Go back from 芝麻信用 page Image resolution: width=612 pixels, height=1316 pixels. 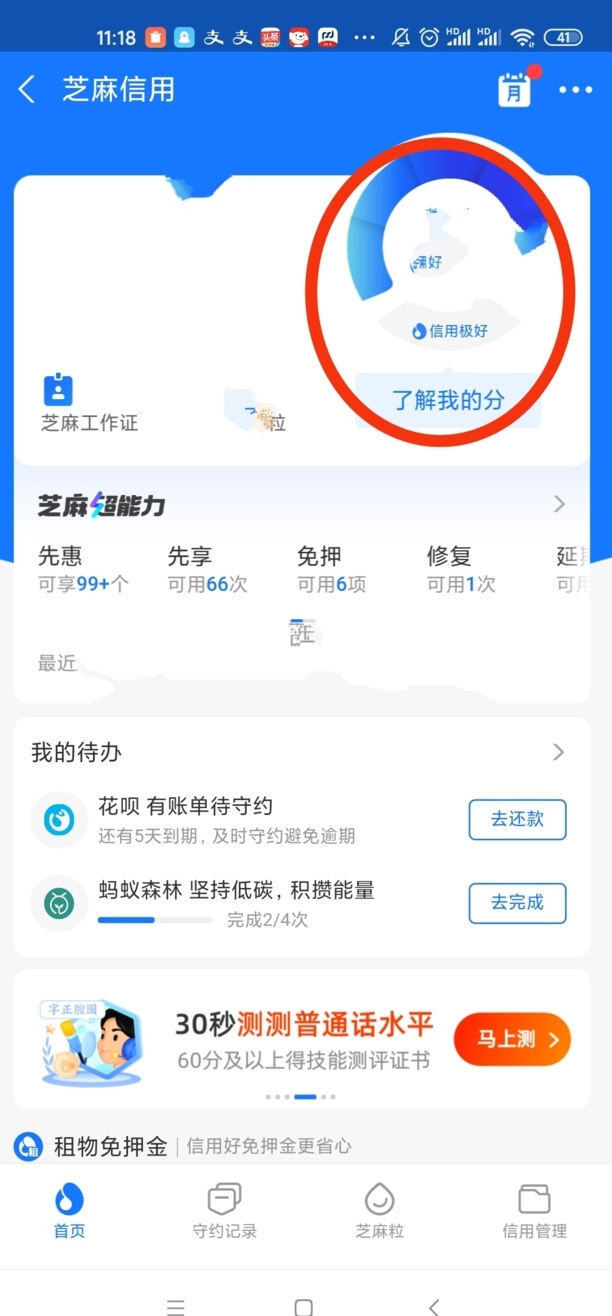coord(27,90)
